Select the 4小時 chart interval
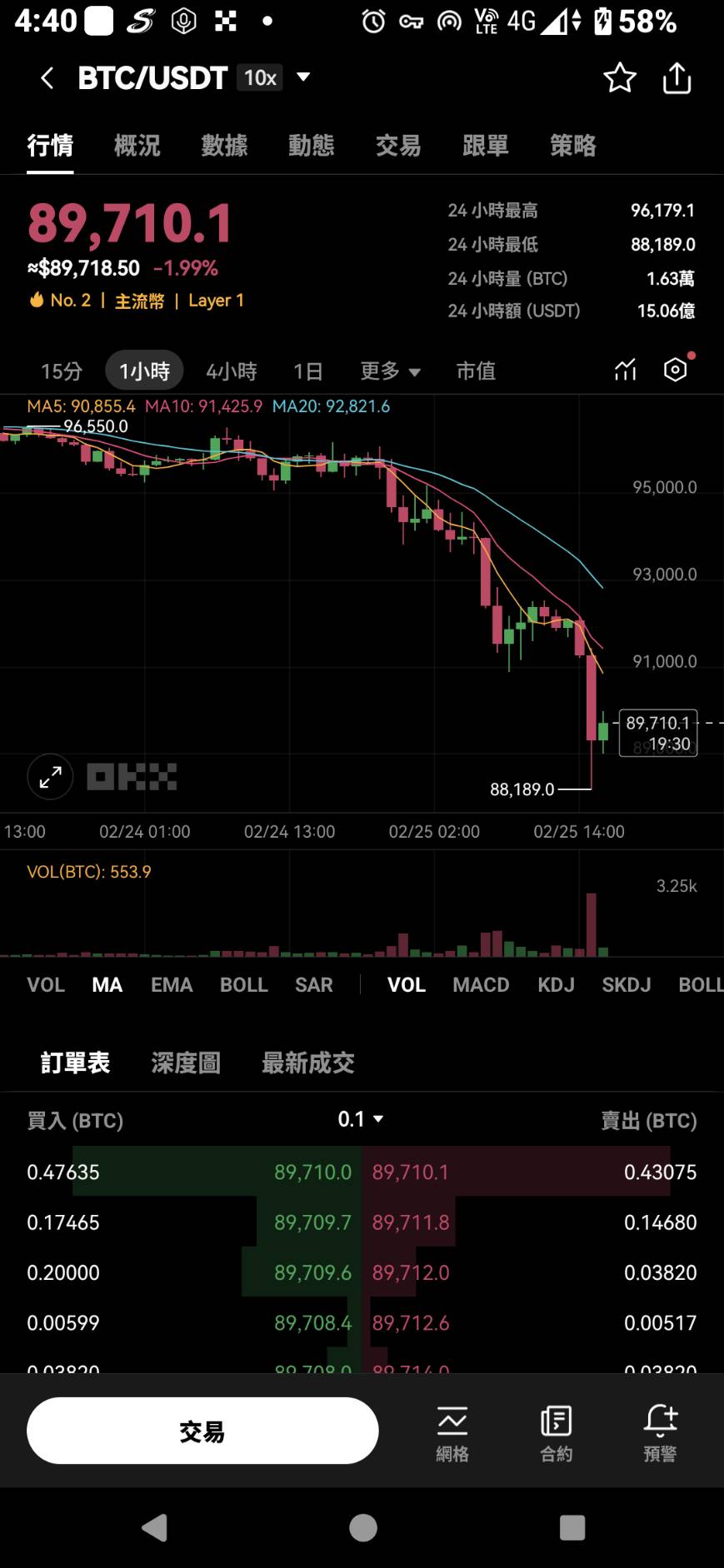The height and width of the screenshot is (1568, 724). 231,371
